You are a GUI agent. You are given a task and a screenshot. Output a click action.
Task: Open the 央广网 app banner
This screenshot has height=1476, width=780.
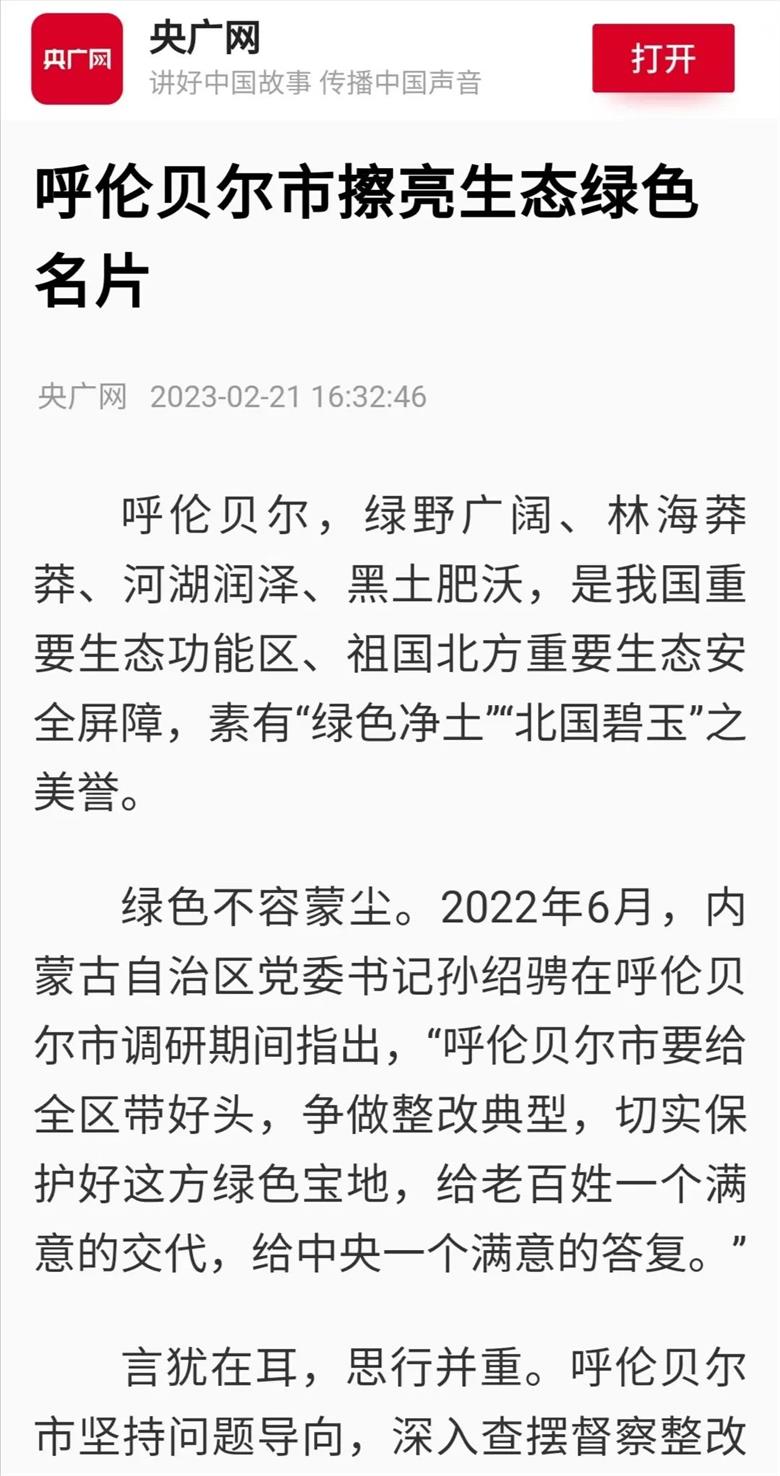pyautogui.click(x=300, y=60)
